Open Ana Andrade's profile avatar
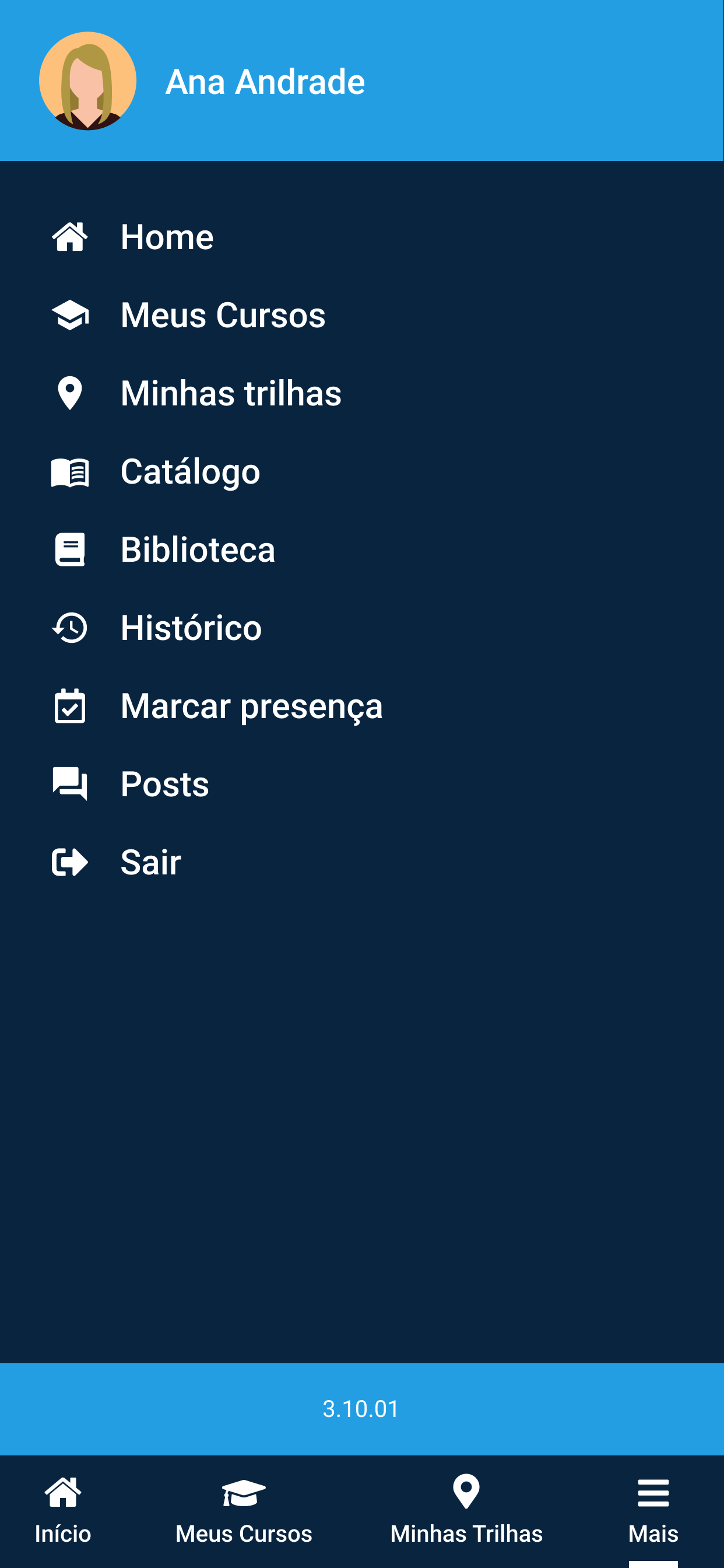 pyautogui.click(x=87, y=81)
